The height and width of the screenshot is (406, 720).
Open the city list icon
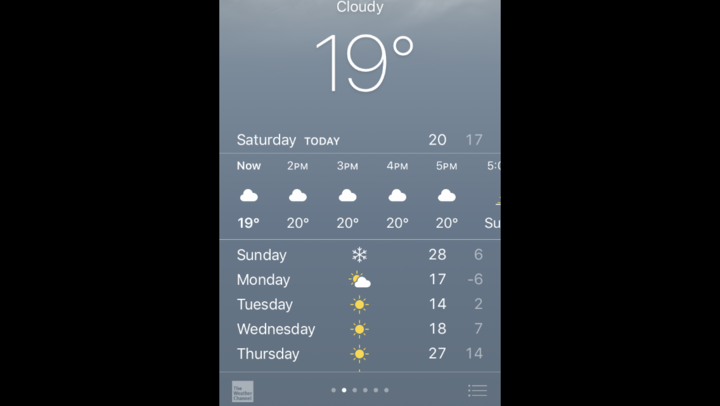pyautogui.click(x=477, y=391)
